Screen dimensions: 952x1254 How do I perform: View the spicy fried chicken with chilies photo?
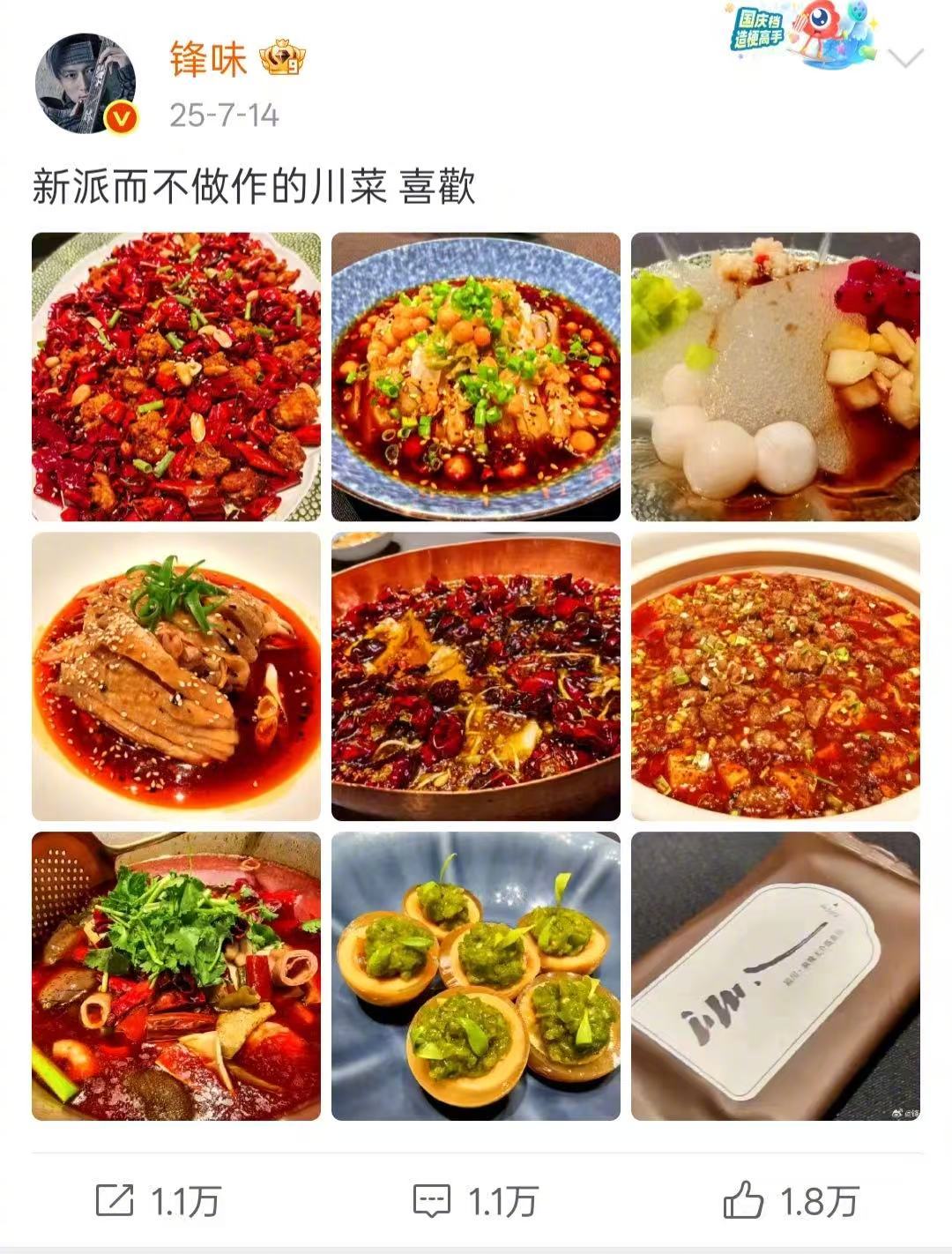176,377
